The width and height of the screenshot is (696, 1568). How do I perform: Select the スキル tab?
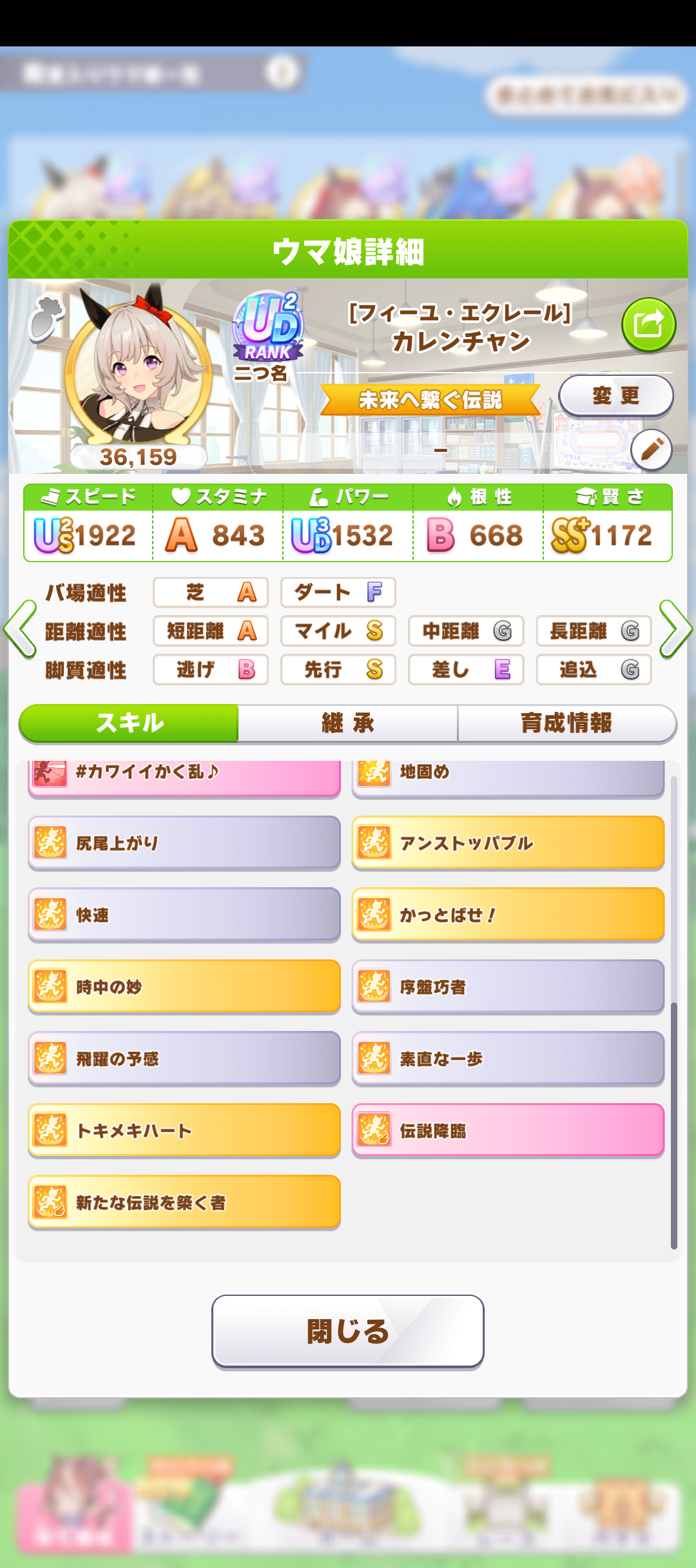pyautogui.click(x=130, y=723)
